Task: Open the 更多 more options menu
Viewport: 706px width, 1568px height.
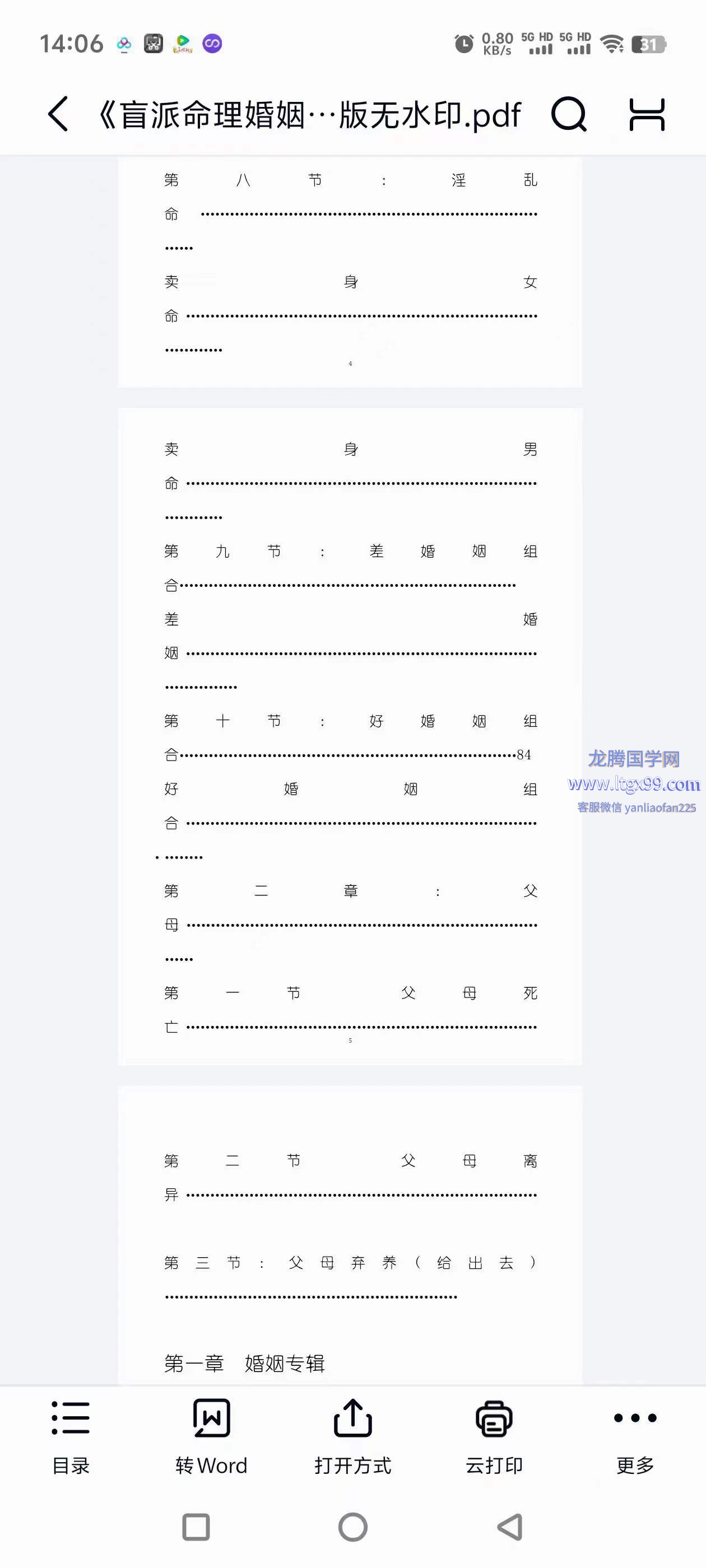Action: [635, 1436]
